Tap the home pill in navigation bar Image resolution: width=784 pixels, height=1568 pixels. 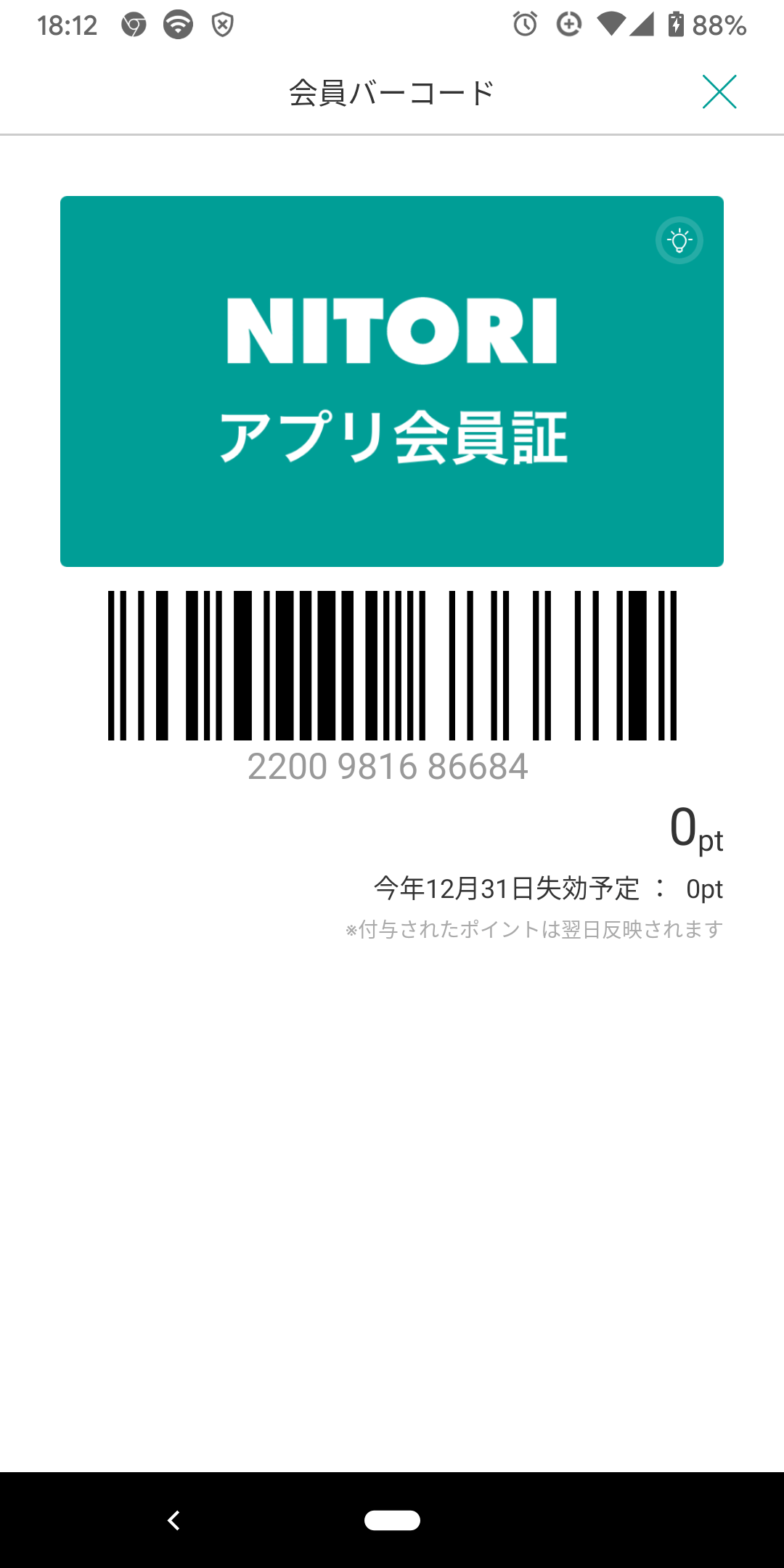coord(392,1520)
